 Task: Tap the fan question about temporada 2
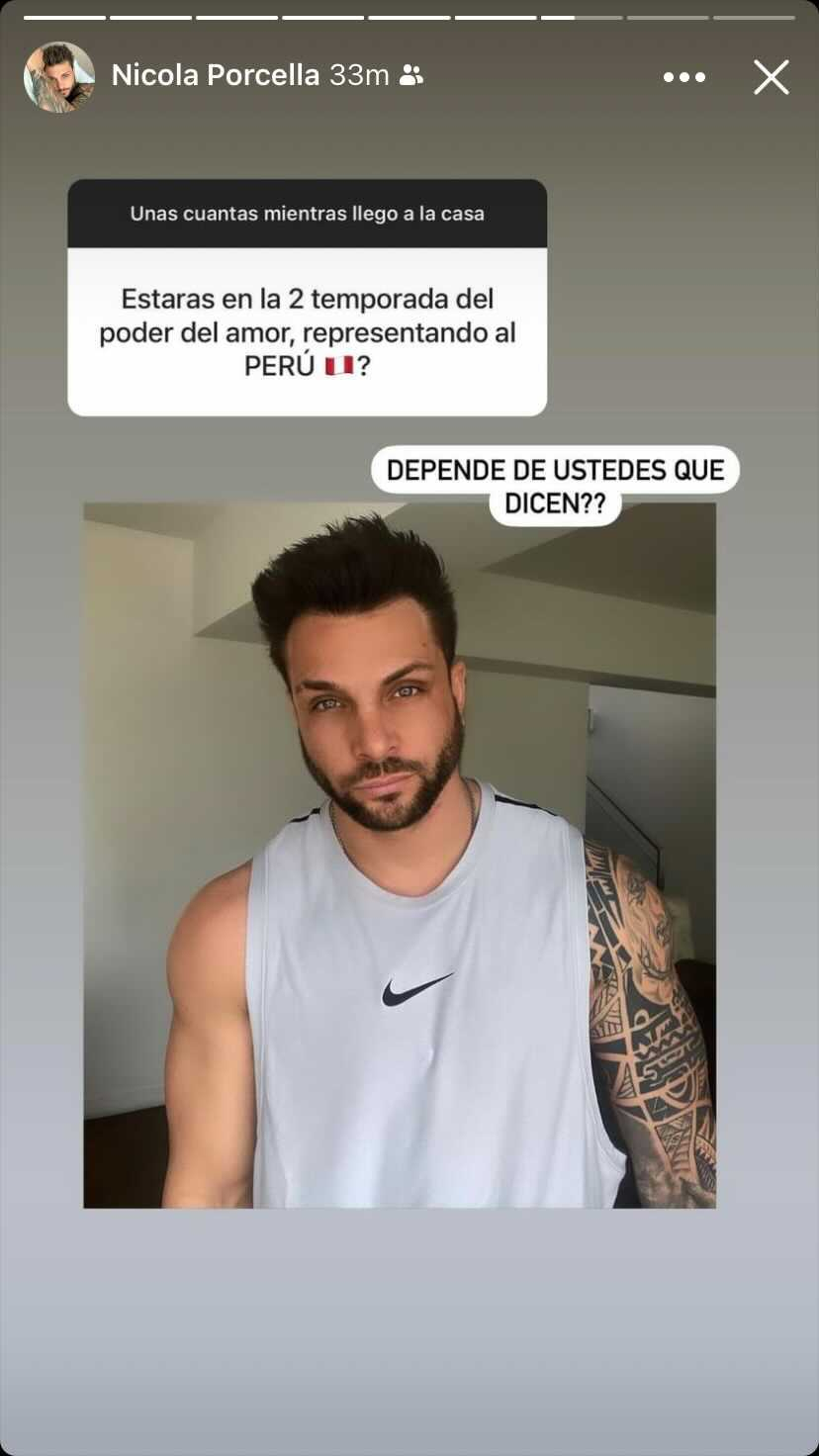pyautogui.click(x=307, y=332)
